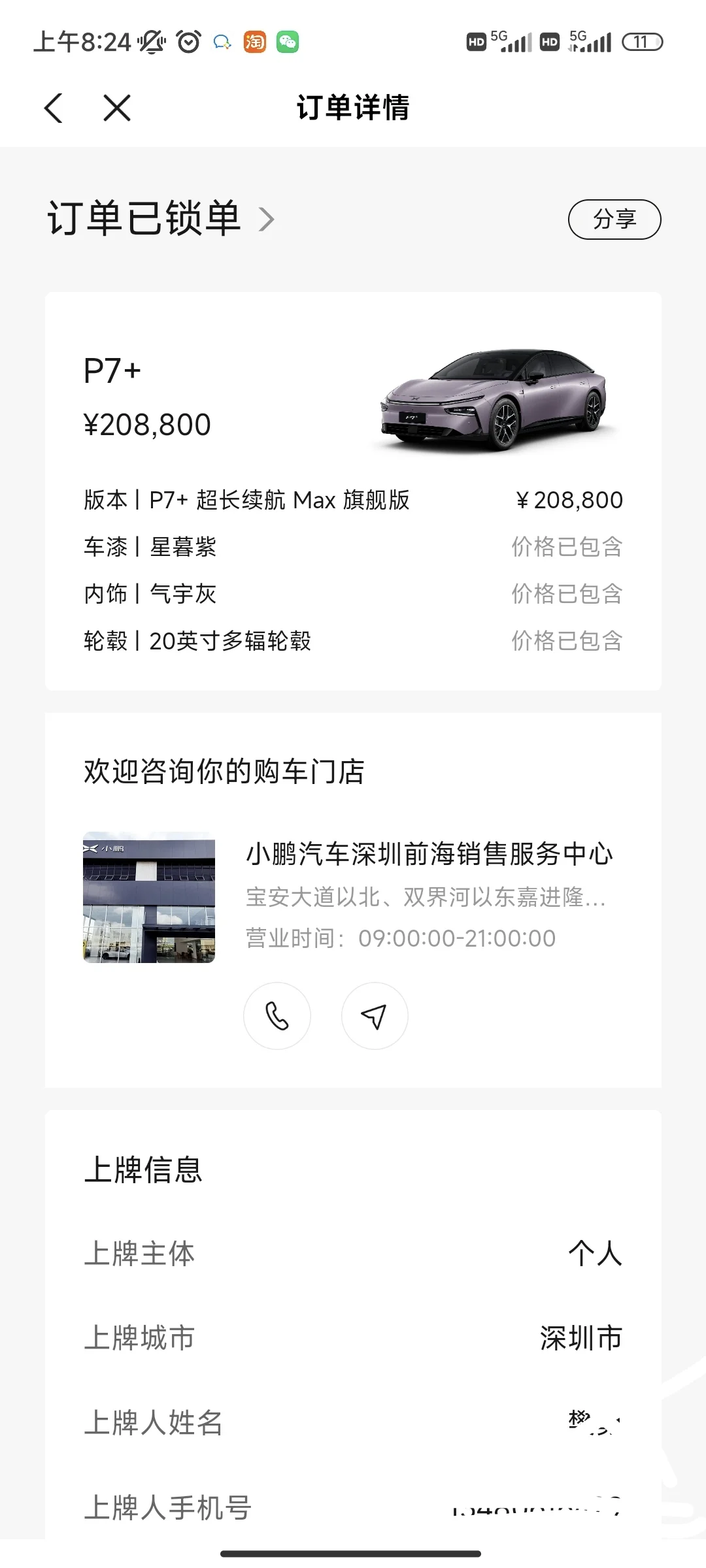Viewport: 706px width, 1568px height.
Task: Call the Shenzhen Qianhai store
Action: point(277,1016)
